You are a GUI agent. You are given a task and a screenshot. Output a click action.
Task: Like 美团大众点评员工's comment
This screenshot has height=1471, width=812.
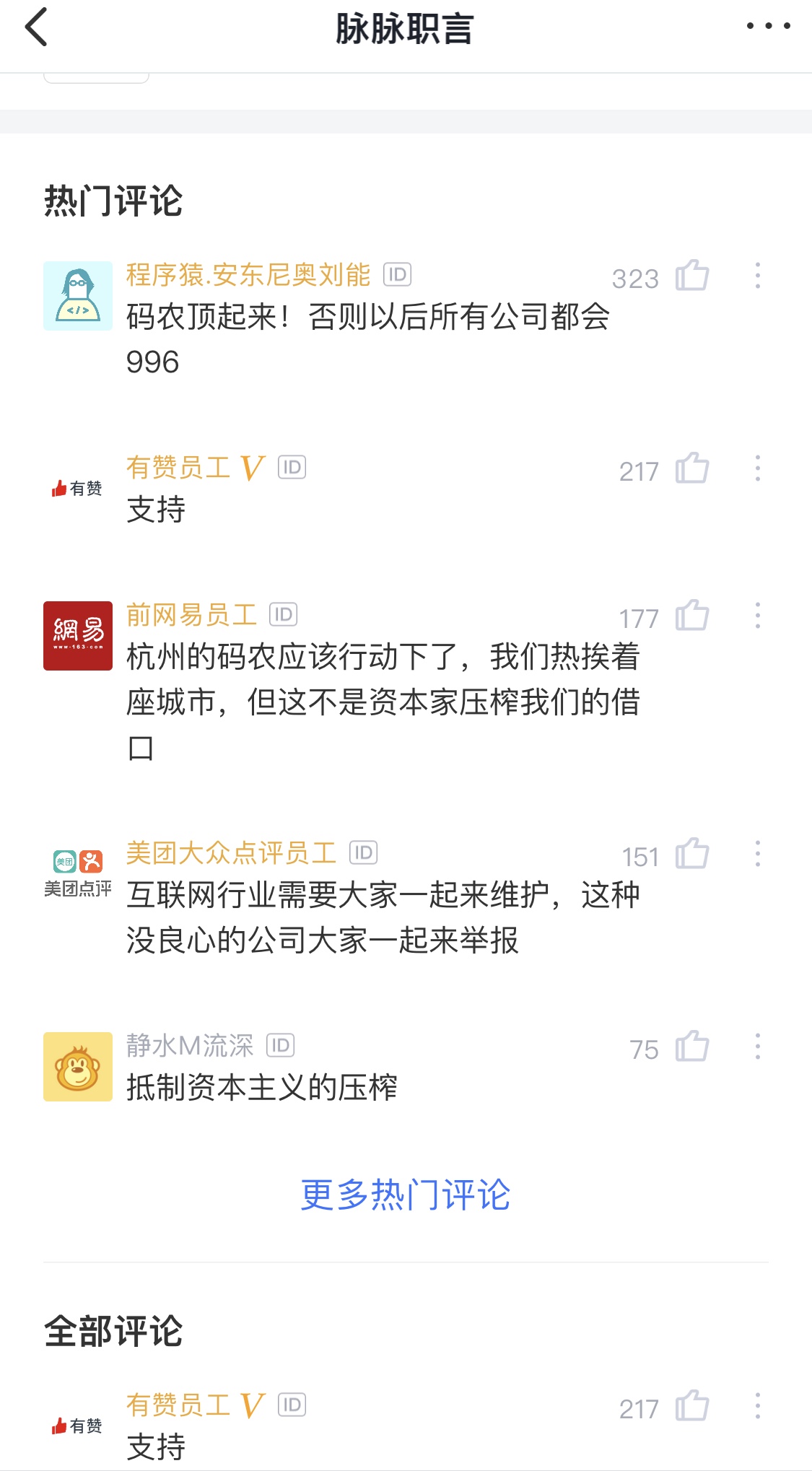(691, 854)
